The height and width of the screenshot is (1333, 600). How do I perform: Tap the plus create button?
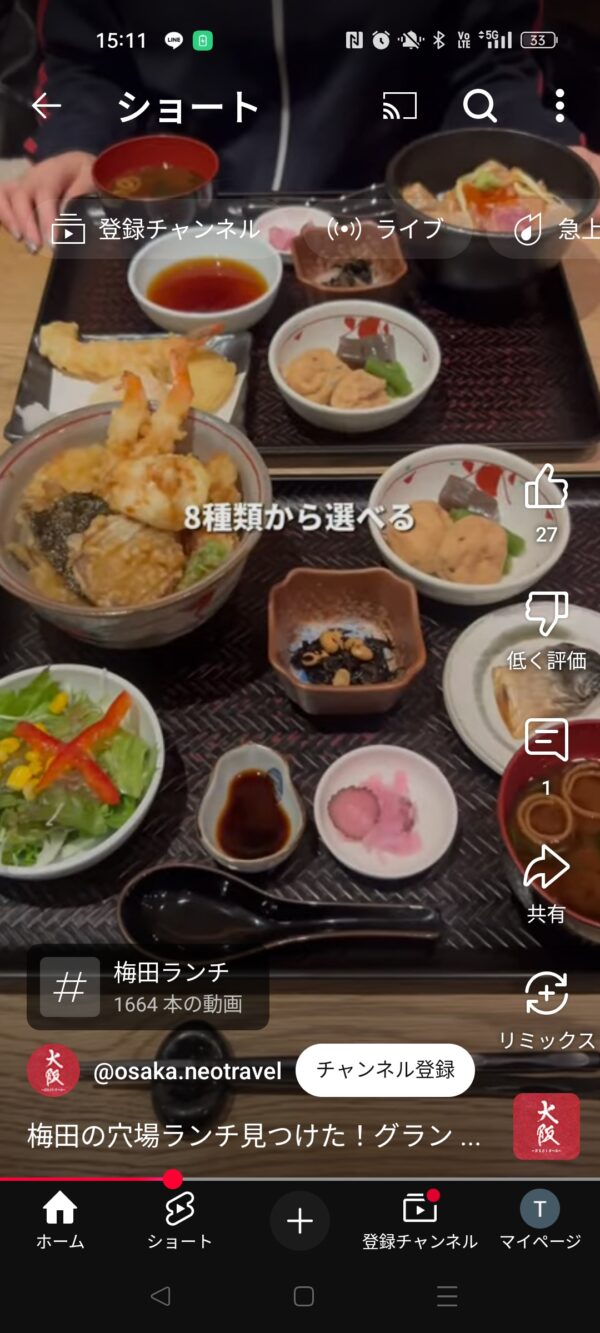(x=300, y=1220)
